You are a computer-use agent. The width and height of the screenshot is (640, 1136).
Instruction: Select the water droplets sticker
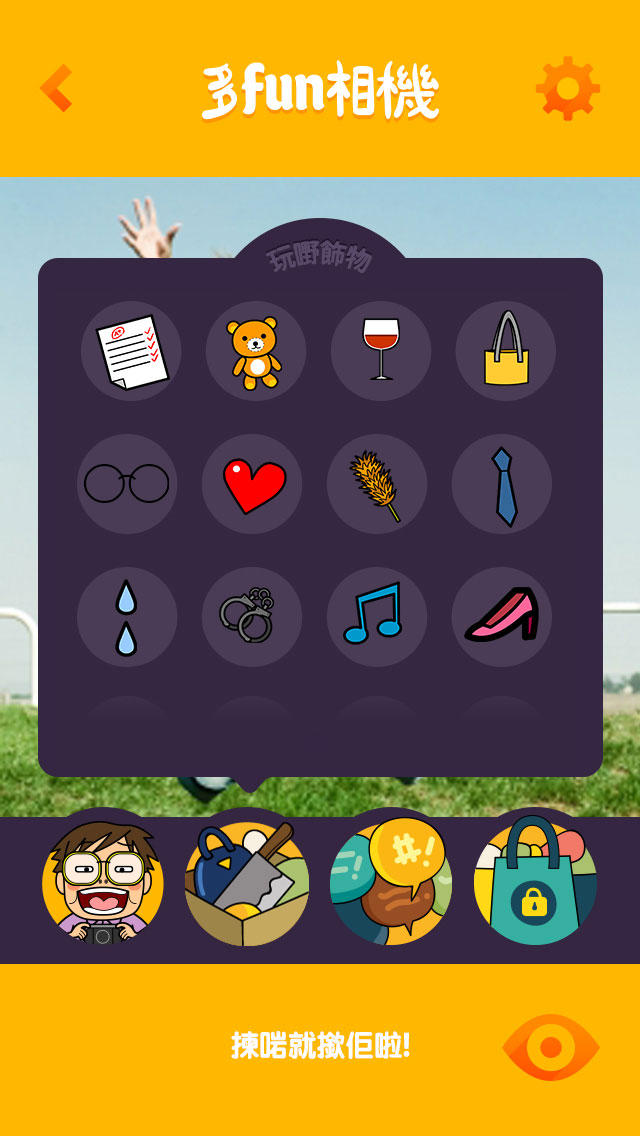[x=127, y=617]
